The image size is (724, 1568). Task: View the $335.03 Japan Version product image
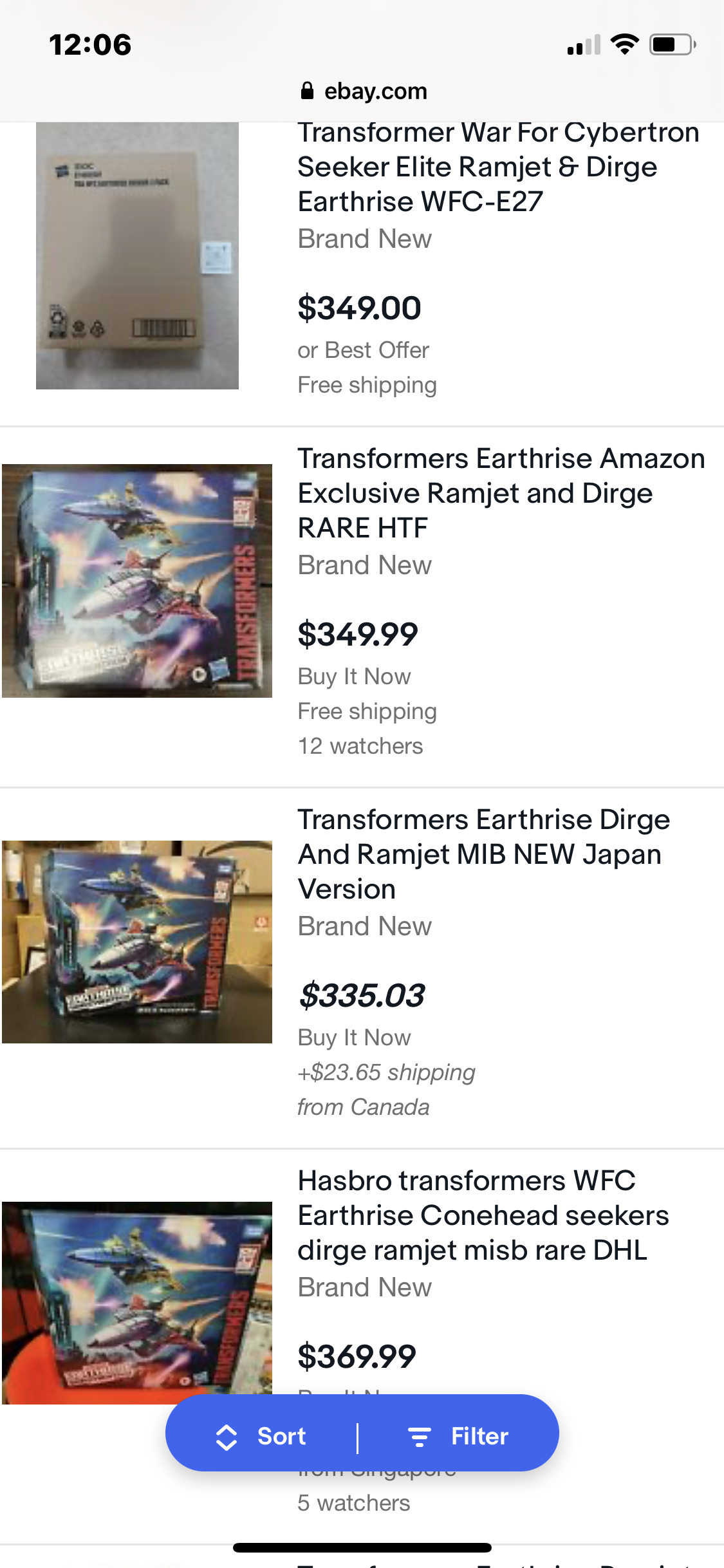click(x=137, y=942)
